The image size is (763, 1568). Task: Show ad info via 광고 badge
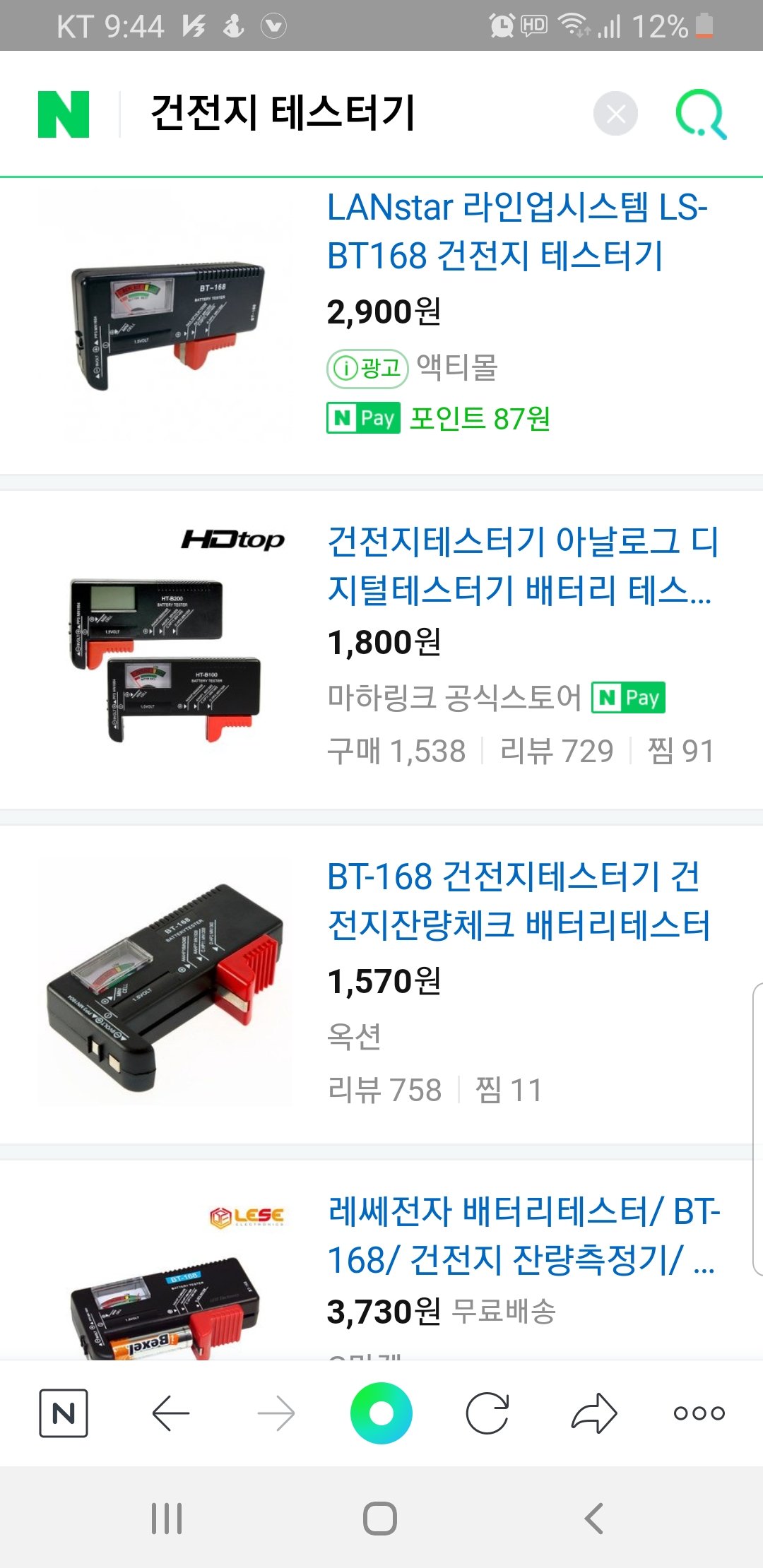point(367,368)
